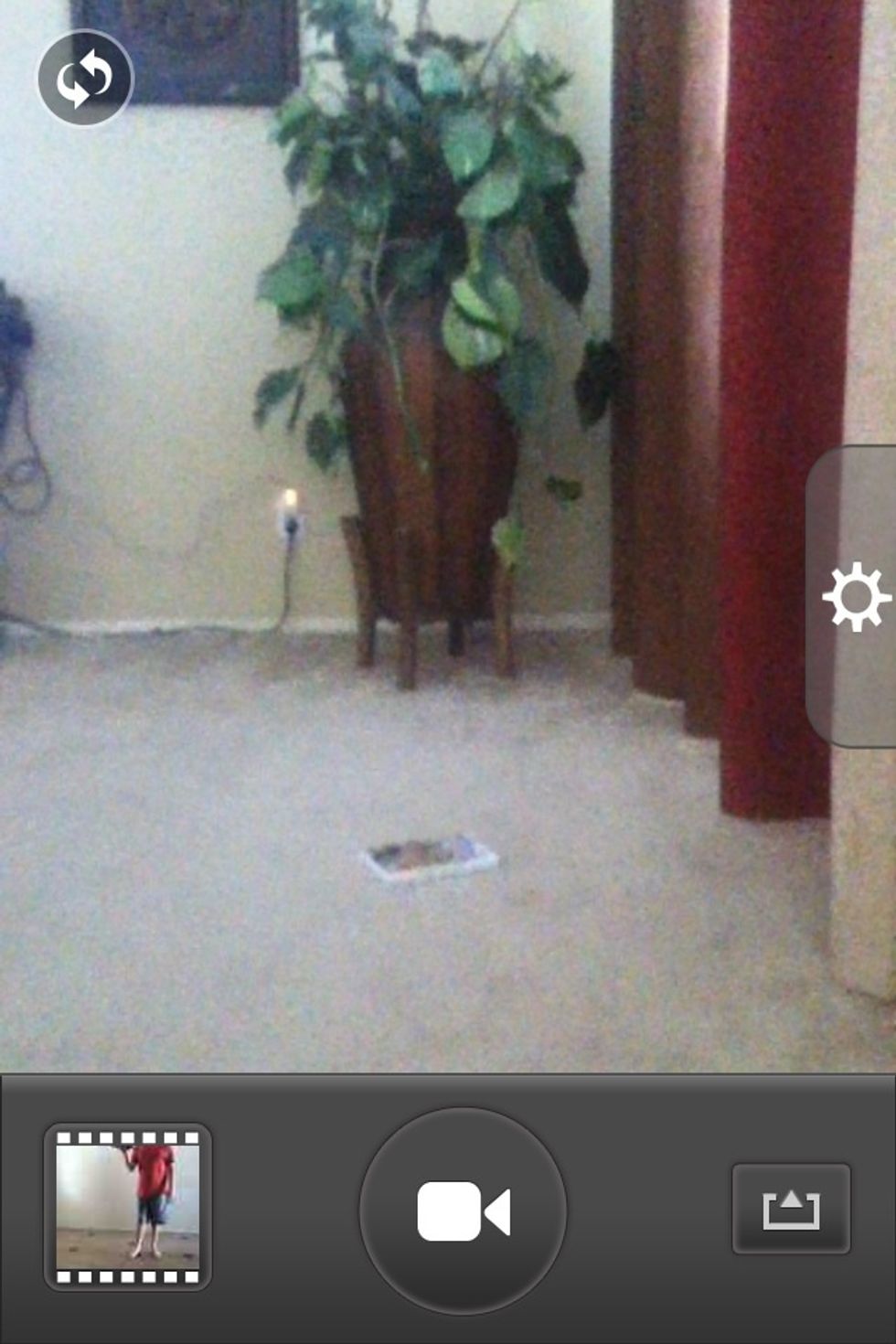Start recording video

coord(464,1211)
